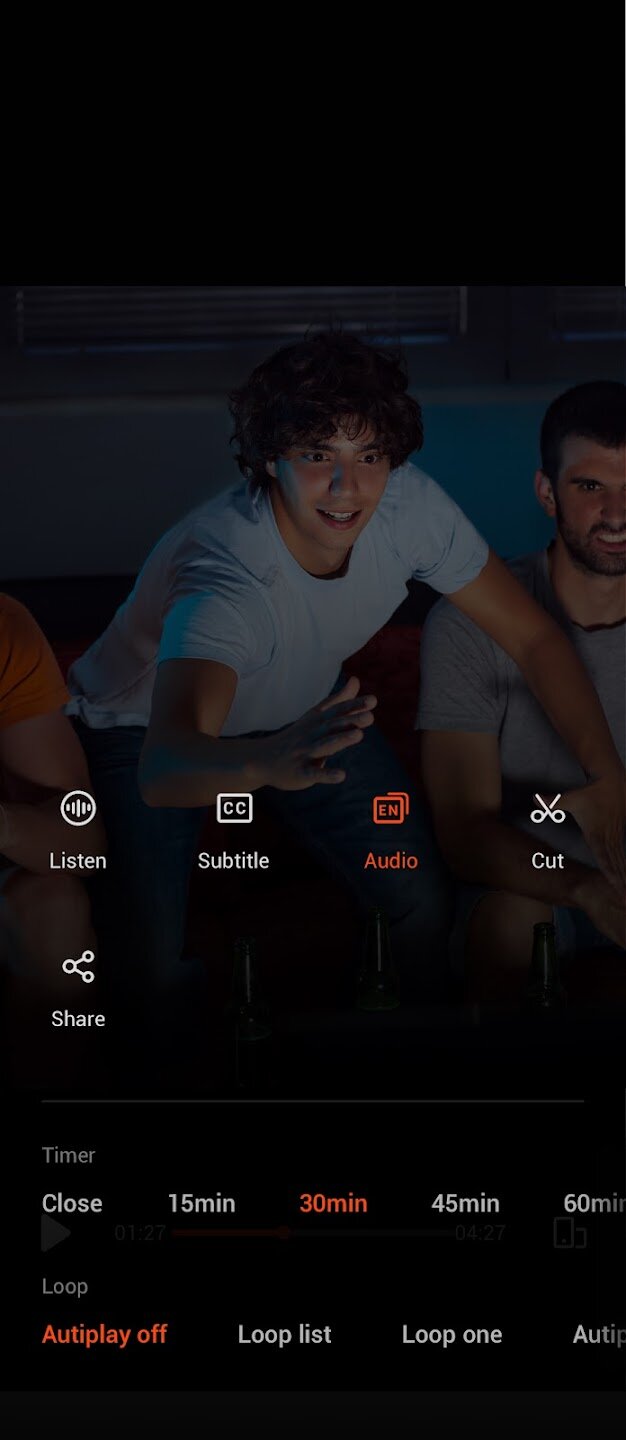The height and width of the screenshot is (1440, 626).
Task: Open Subtitle settings
Action: (234, 829)
